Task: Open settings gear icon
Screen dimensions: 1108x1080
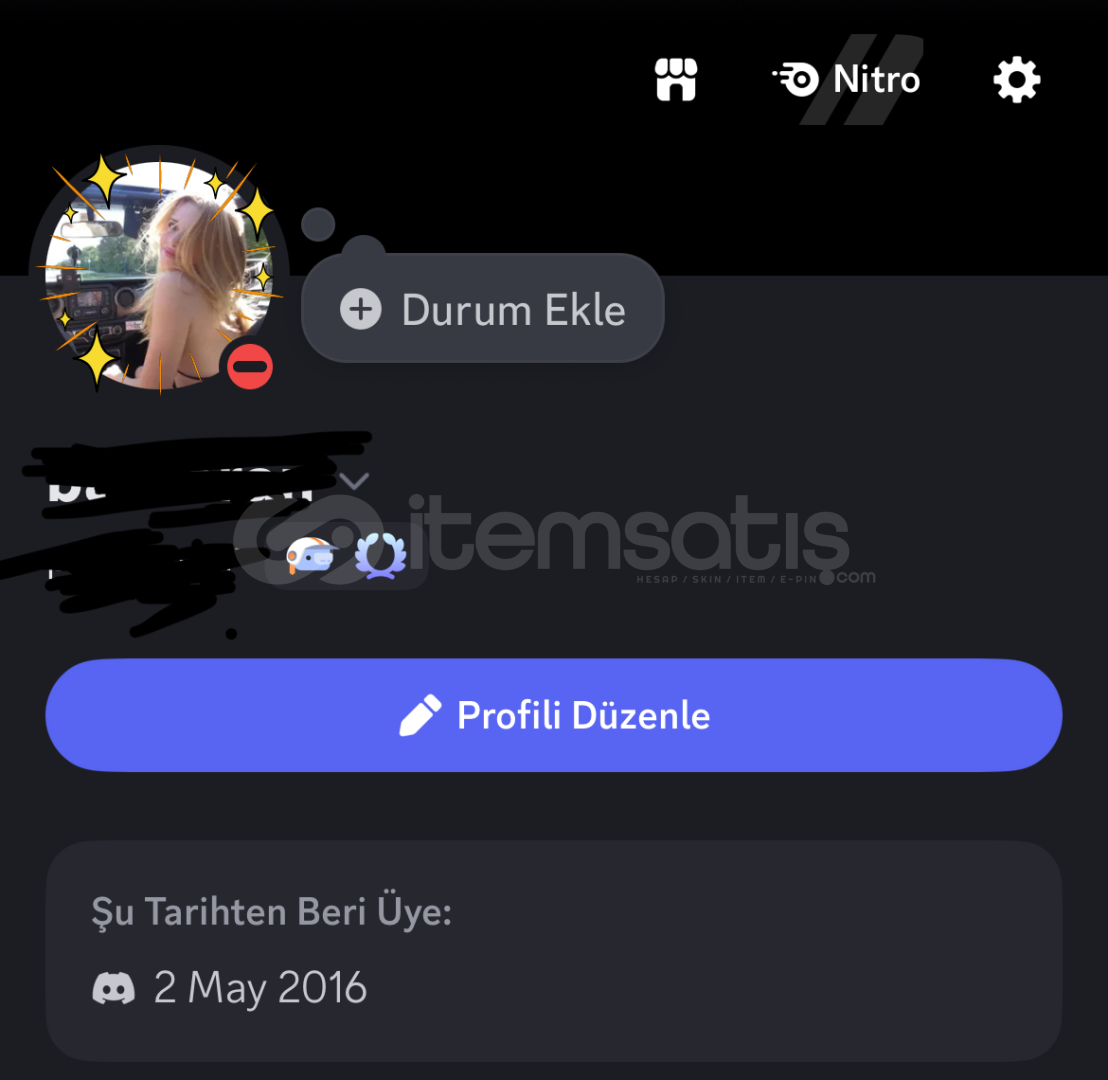Action: point(1016,79)
